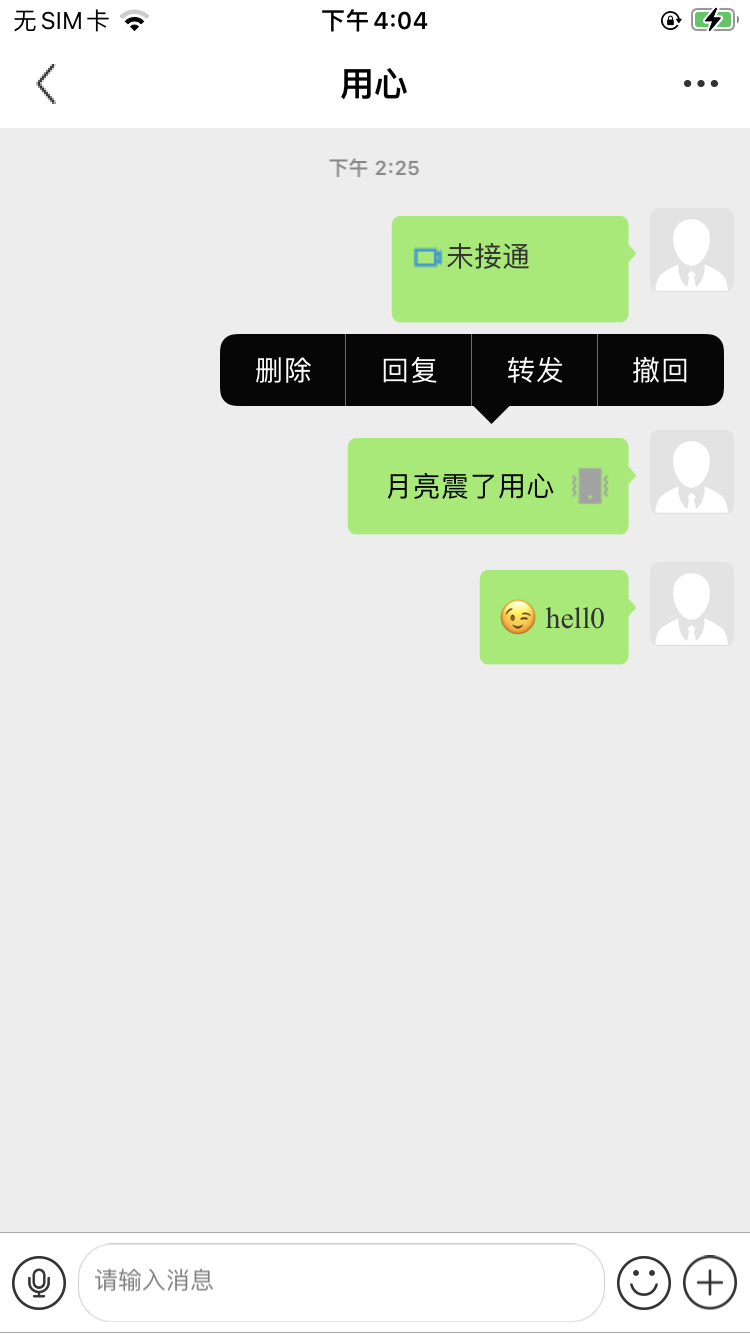Select 删除 in the message popup

click(x=283, y=371)
